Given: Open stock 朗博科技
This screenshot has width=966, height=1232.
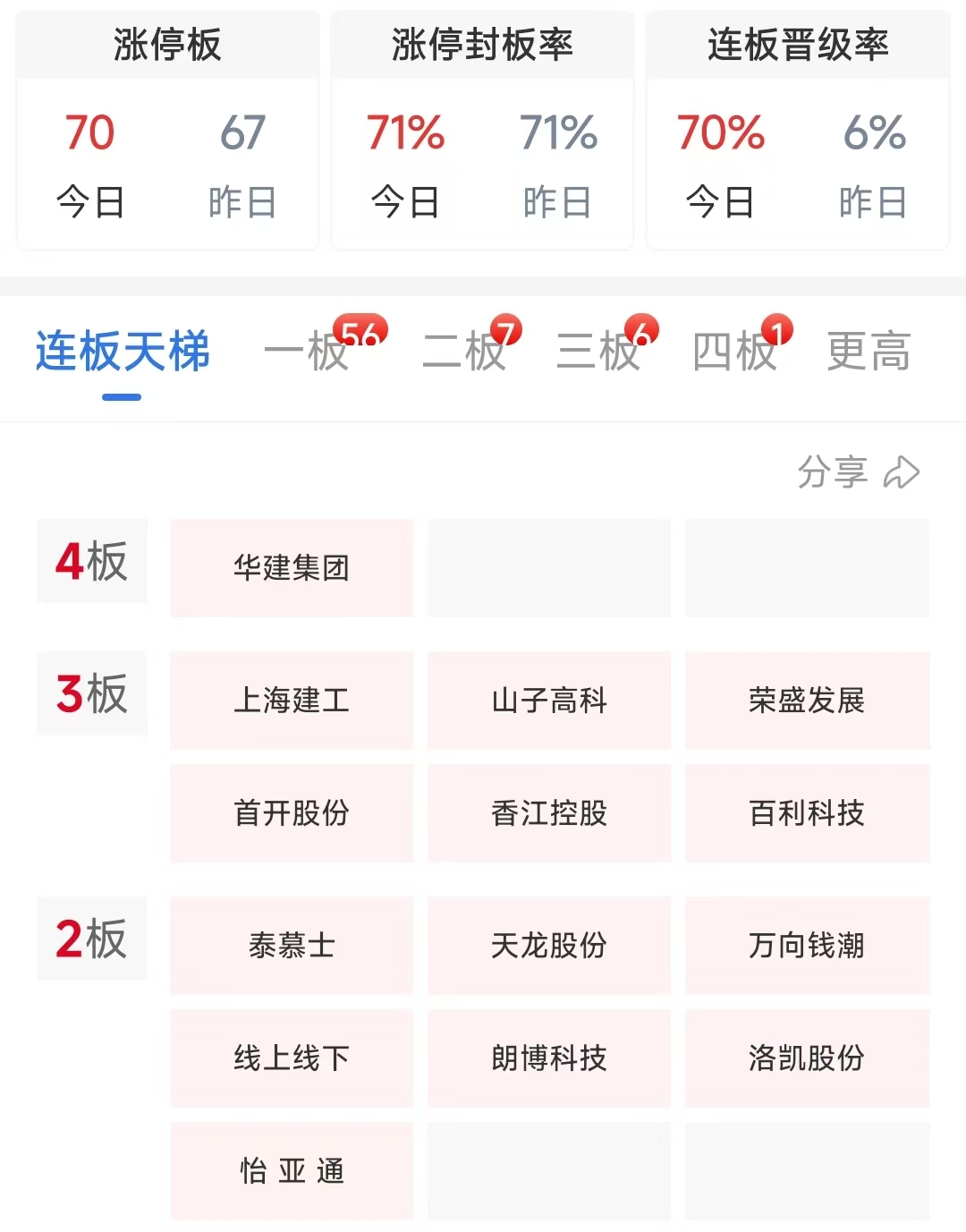Looking at the screenshot, I should click(x=549, y=1058).
